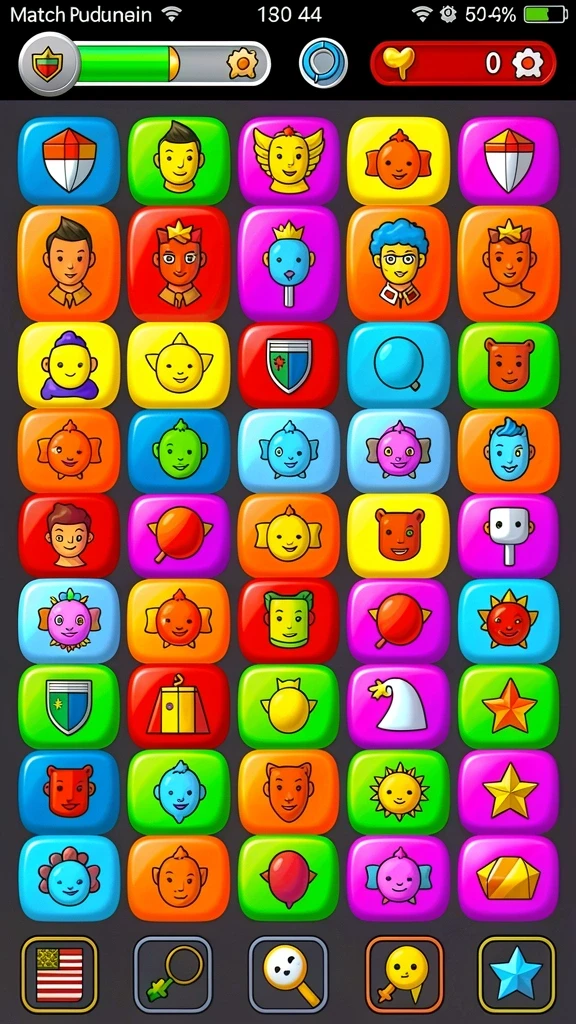Select the white hammer head on magenta tile
The image size is (576, 1024).
click(x=509, y=536)
